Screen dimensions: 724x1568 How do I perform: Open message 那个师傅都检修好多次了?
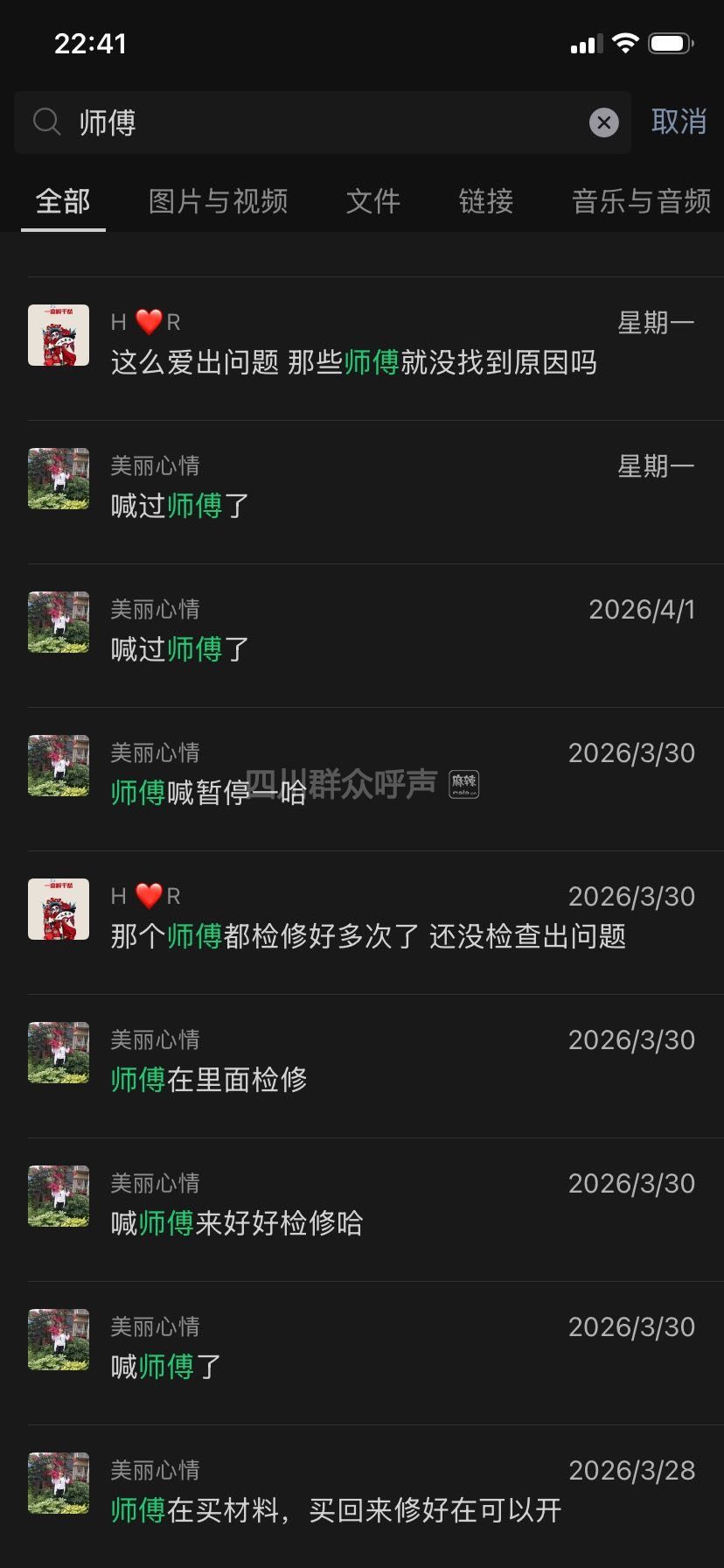tap(367, 935)
